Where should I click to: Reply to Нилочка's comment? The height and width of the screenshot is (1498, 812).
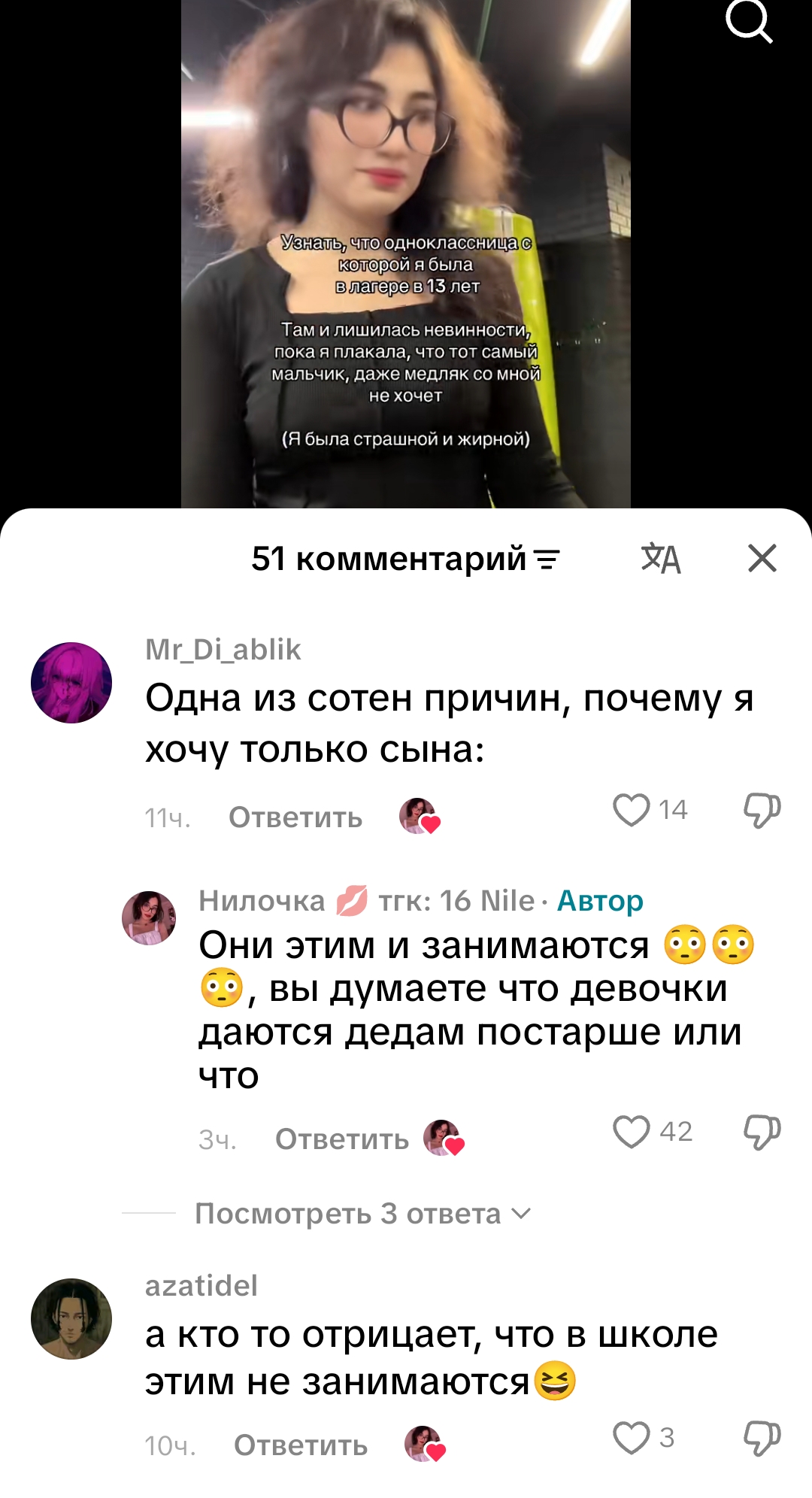pyautogui.click(x=342, y=1139)
